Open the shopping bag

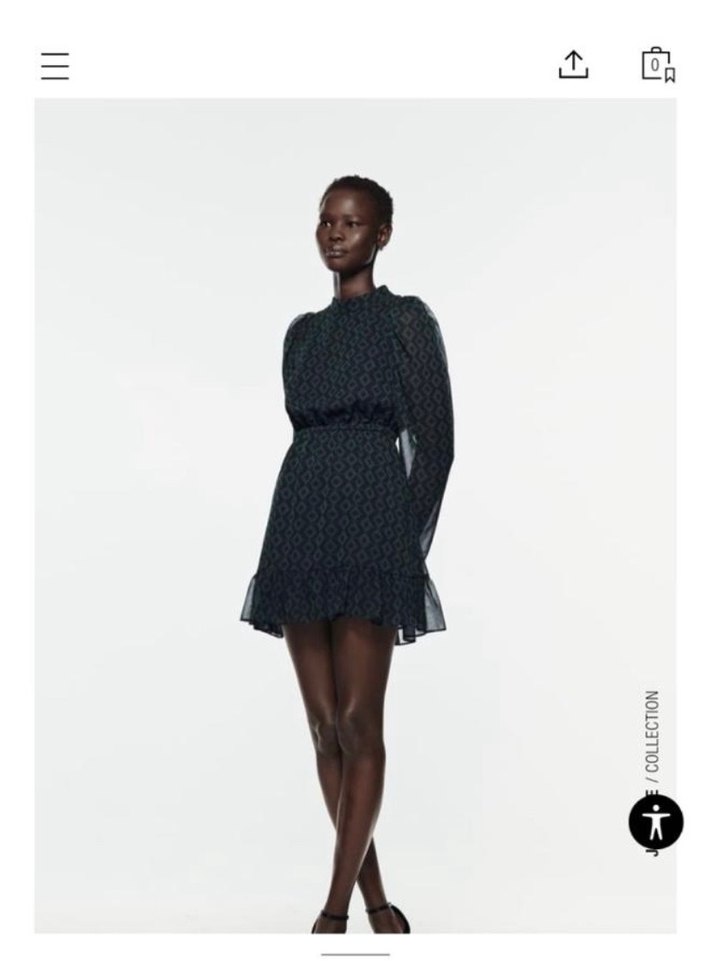point(657,64)
